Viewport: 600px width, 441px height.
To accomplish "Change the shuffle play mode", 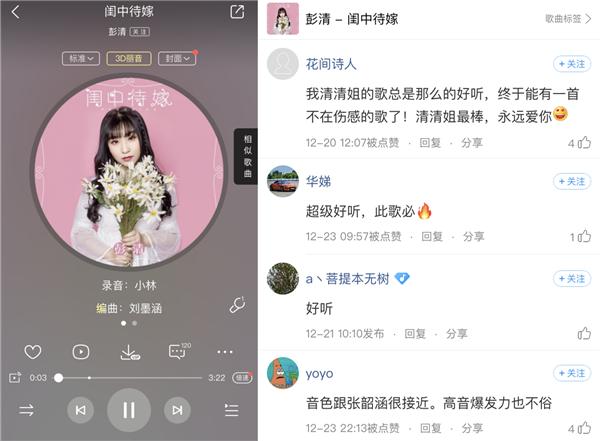I will [x=26, y=410].
